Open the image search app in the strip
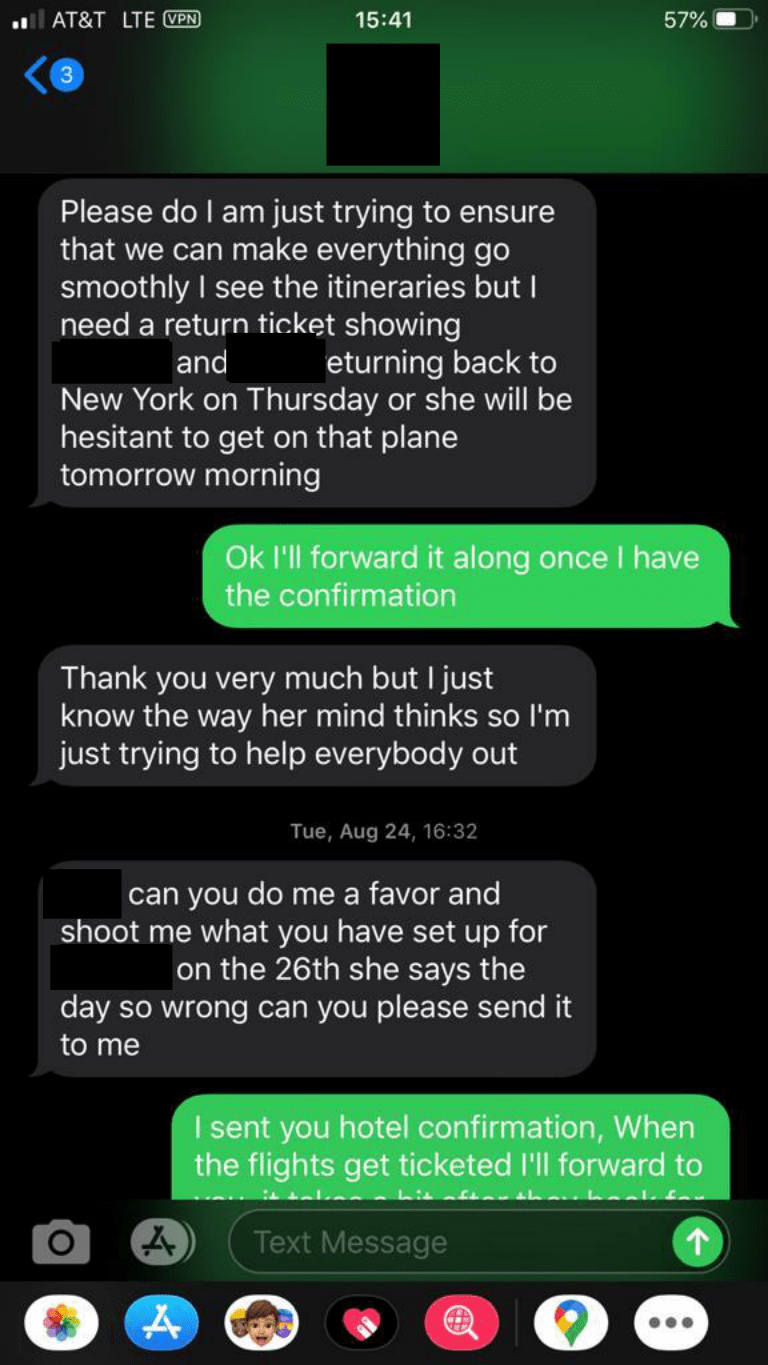The image size is (768, 1365). tap(462, 1323)
